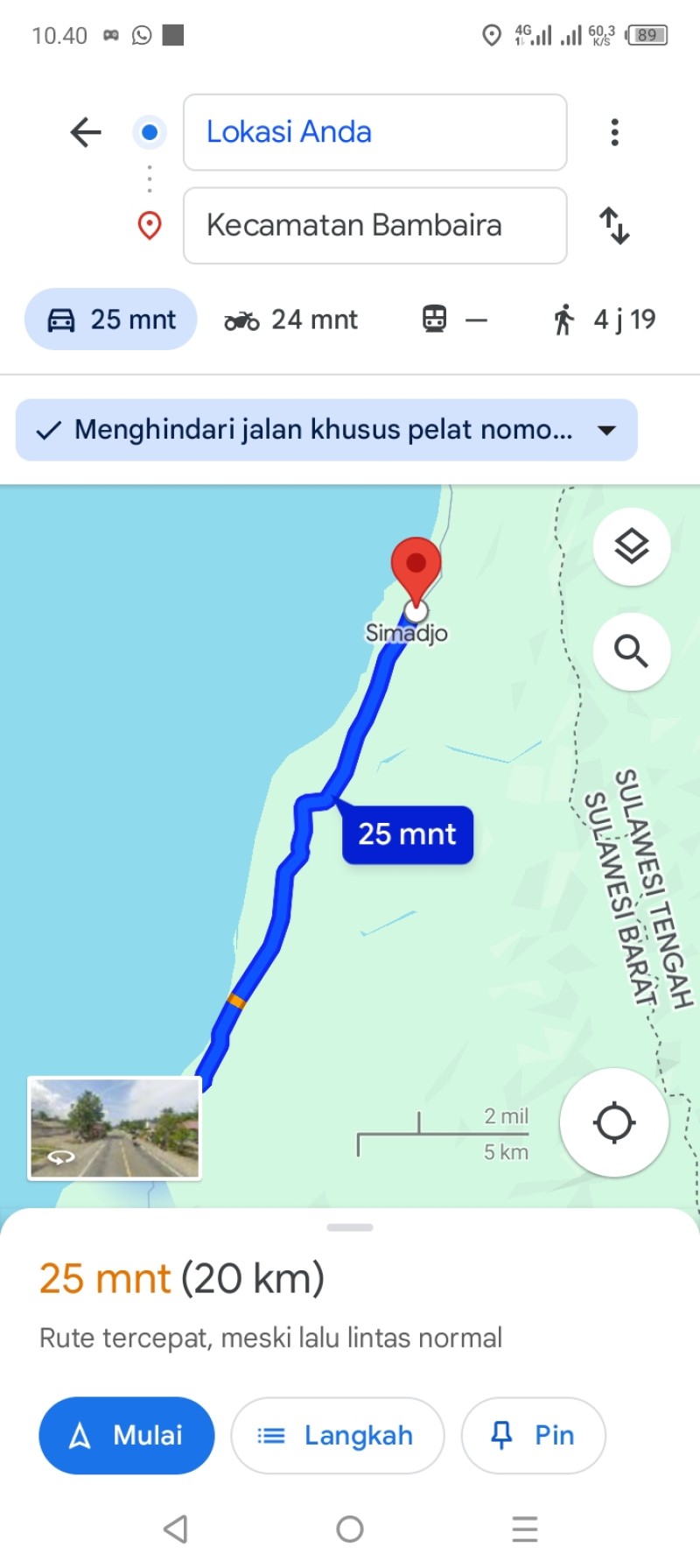Viewport: 700px width, 1568px height.
Task: Edit the Lokasi Anda starting point field
Action: point(374,132)
